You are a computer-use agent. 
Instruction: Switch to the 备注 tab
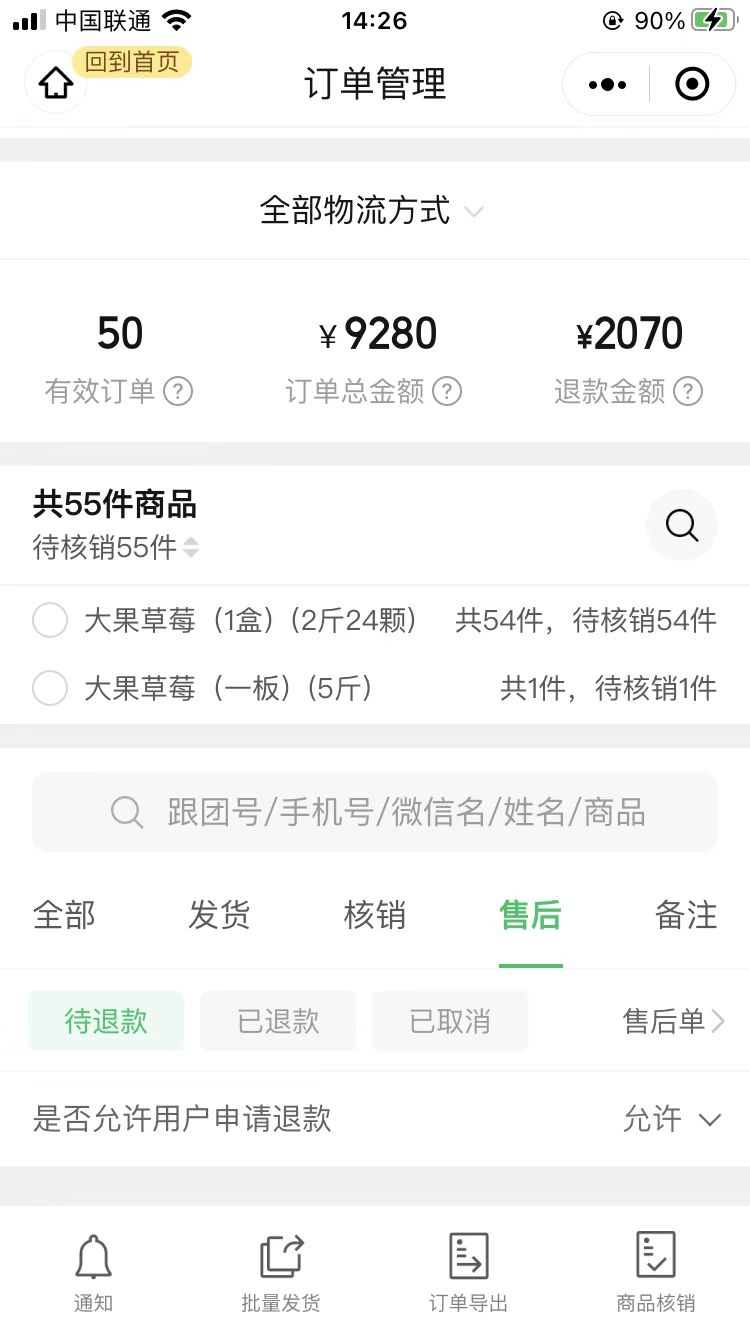coord(686,915)
